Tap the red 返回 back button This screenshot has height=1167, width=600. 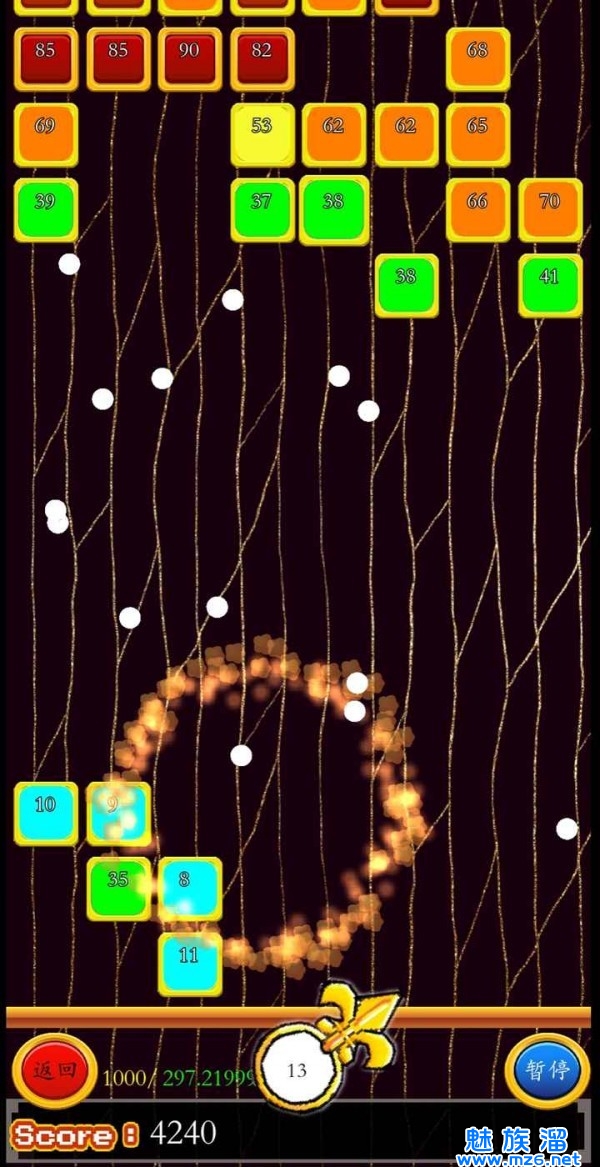54,1070
